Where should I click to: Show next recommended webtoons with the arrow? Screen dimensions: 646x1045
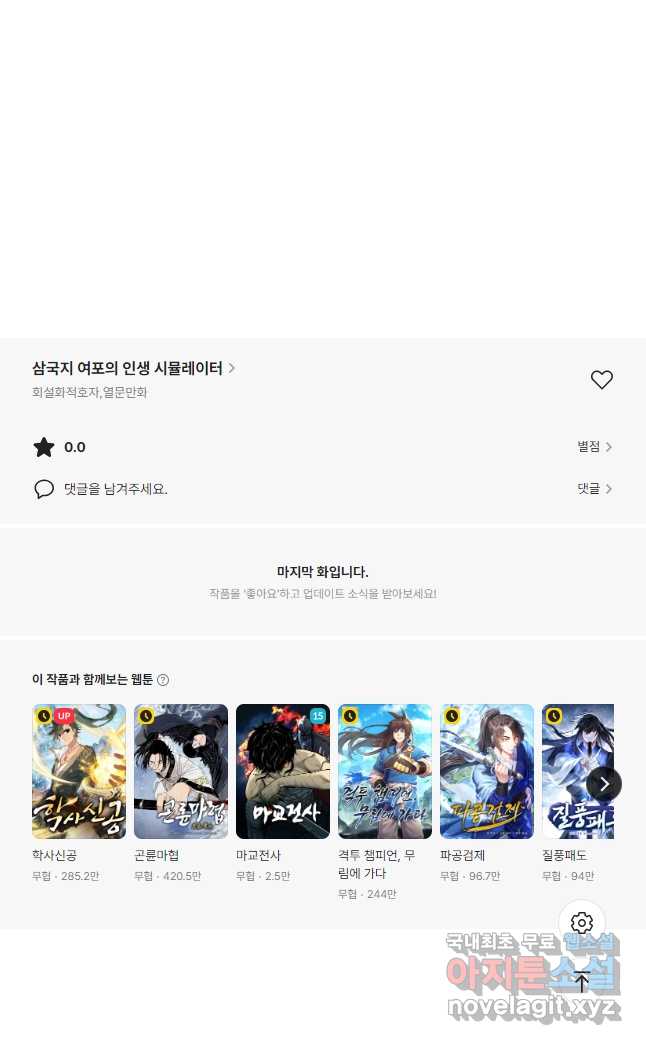click(604, 784)
